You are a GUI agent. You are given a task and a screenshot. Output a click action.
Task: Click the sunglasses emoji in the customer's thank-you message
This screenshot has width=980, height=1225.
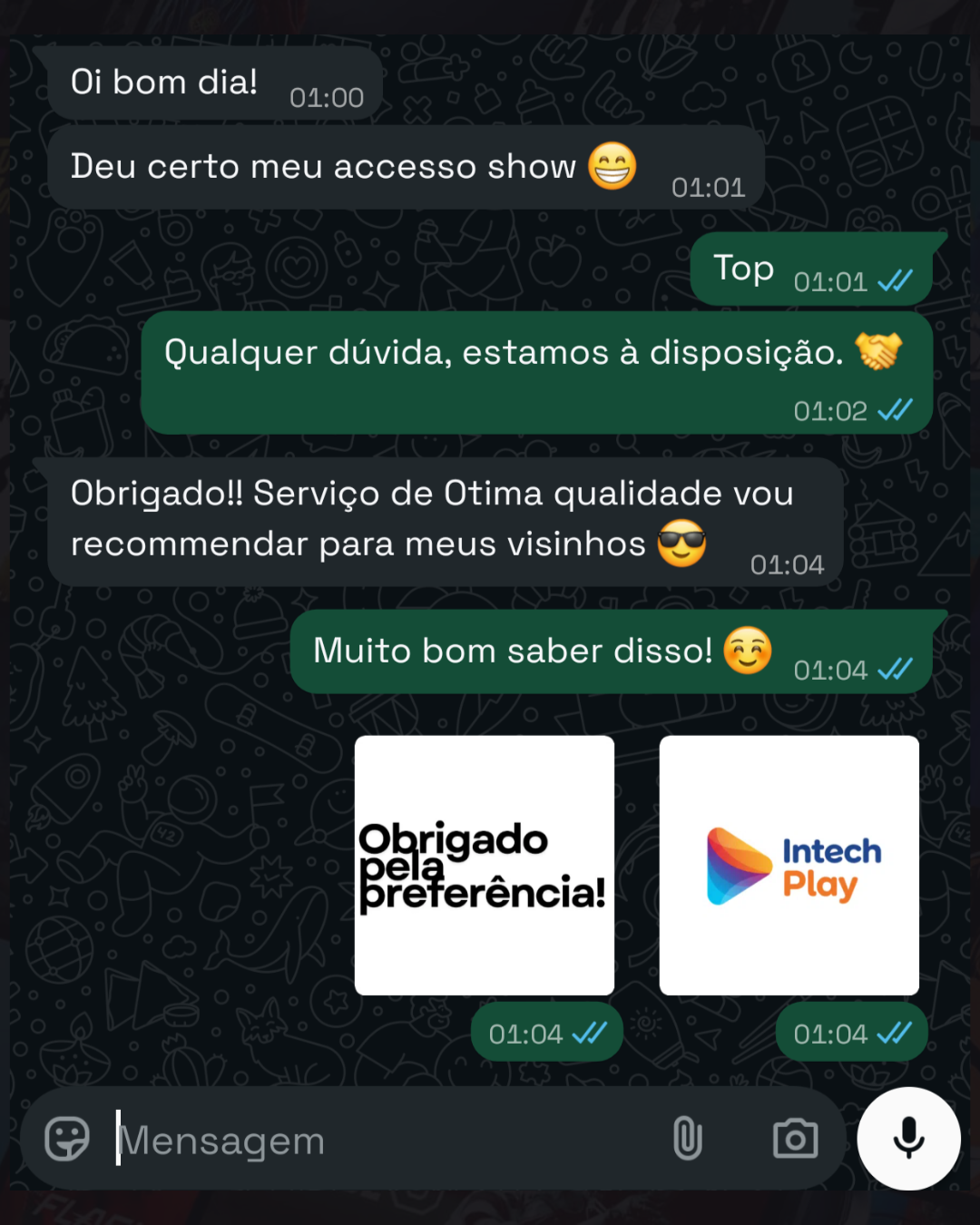(683, 543)
